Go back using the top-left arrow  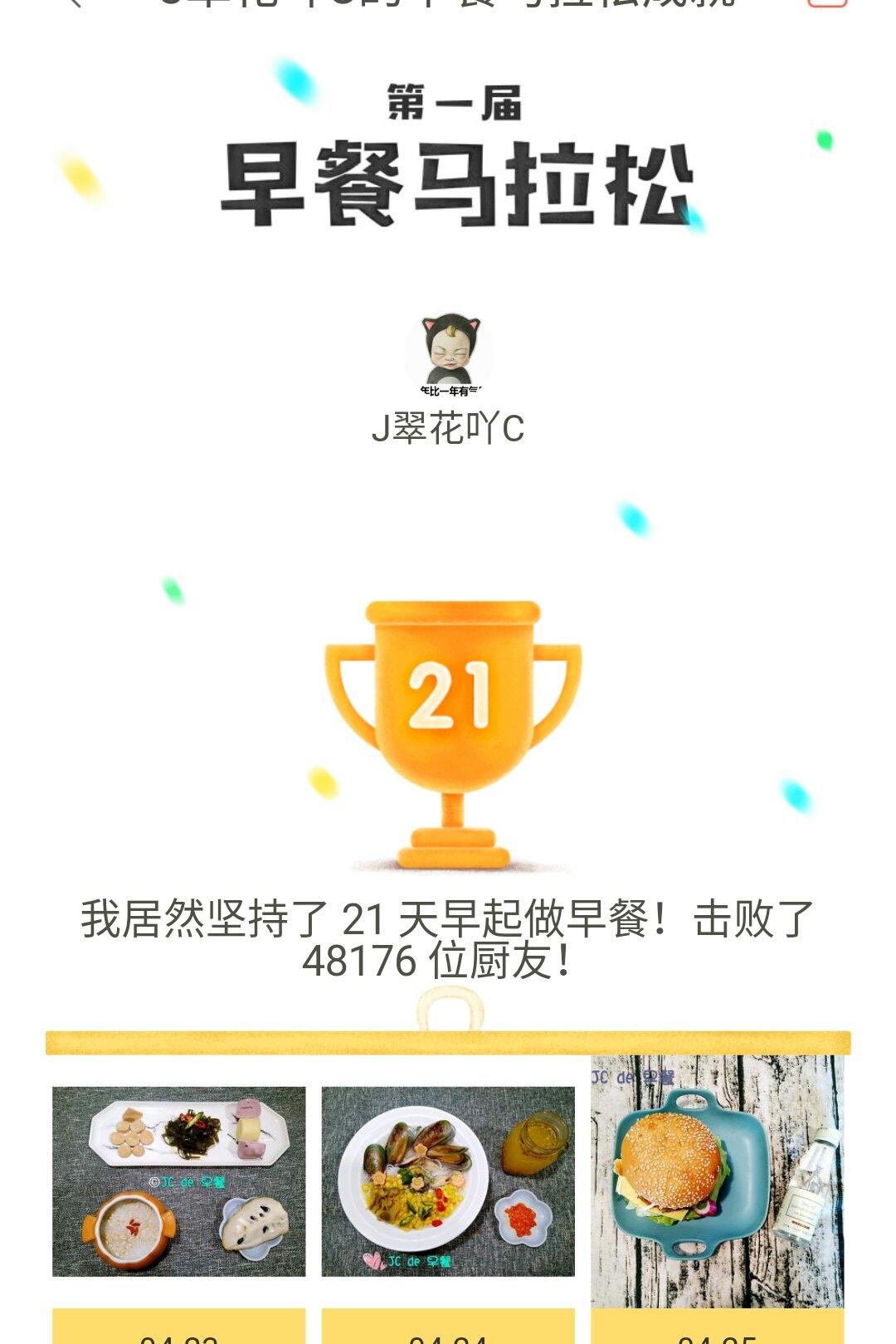pos(75,2)
